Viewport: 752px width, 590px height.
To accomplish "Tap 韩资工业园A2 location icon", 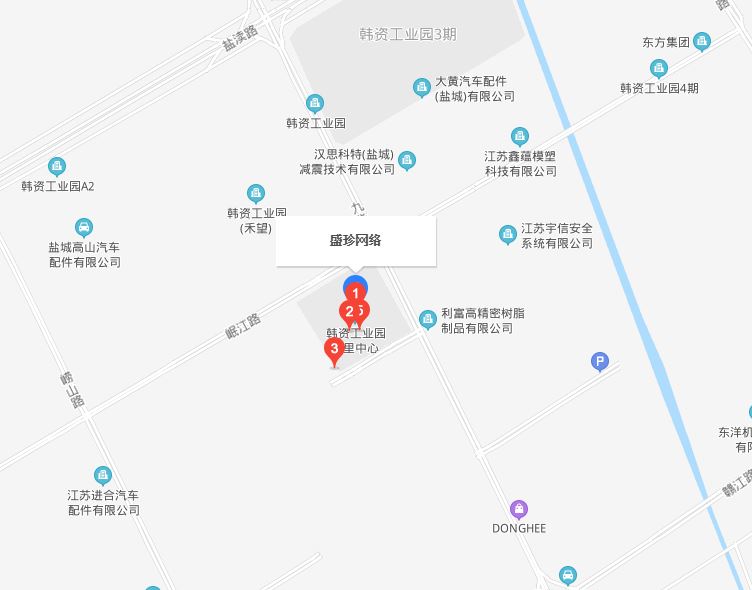I will pyautogui.click(x=58, y=166).
